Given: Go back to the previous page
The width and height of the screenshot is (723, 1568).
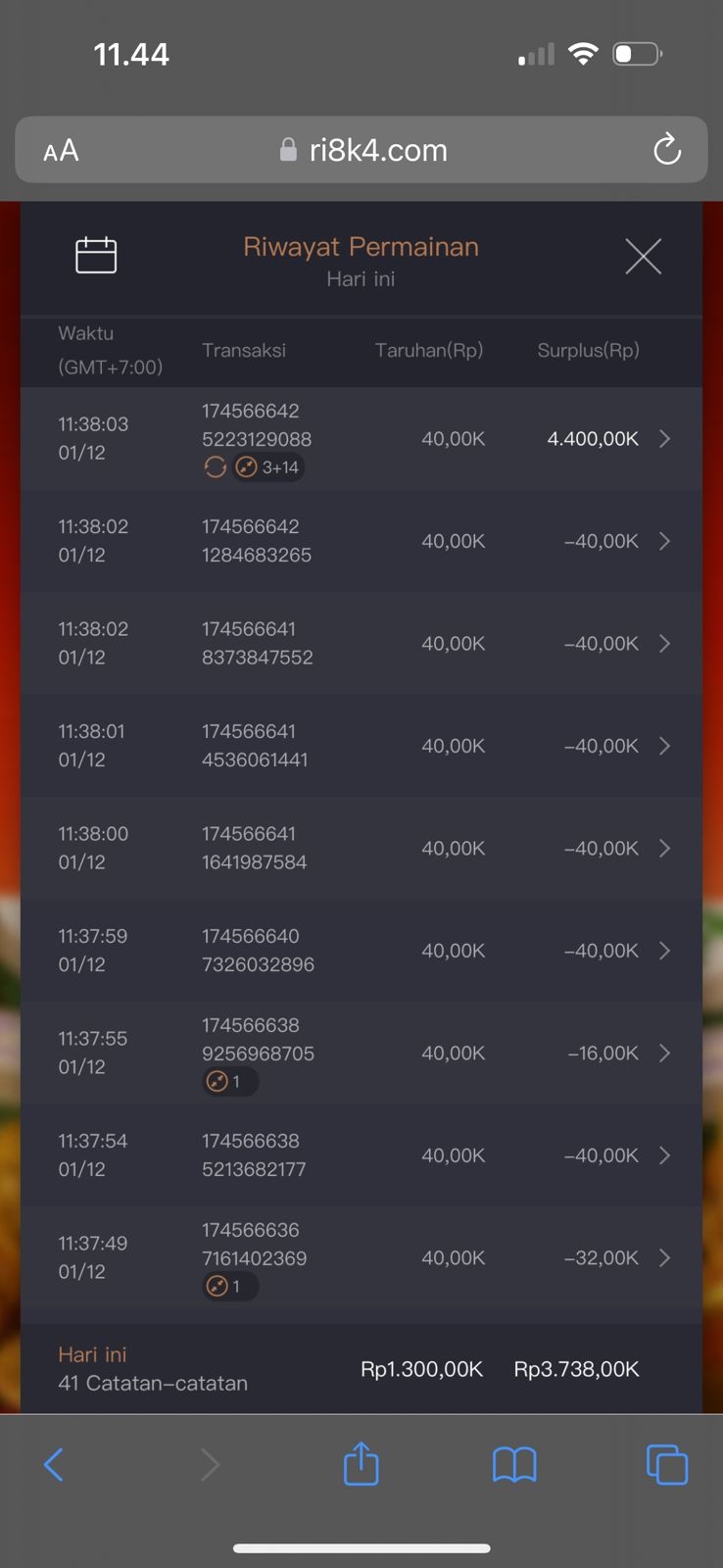Looking at the screenshot, I should tap(54, 1465).
